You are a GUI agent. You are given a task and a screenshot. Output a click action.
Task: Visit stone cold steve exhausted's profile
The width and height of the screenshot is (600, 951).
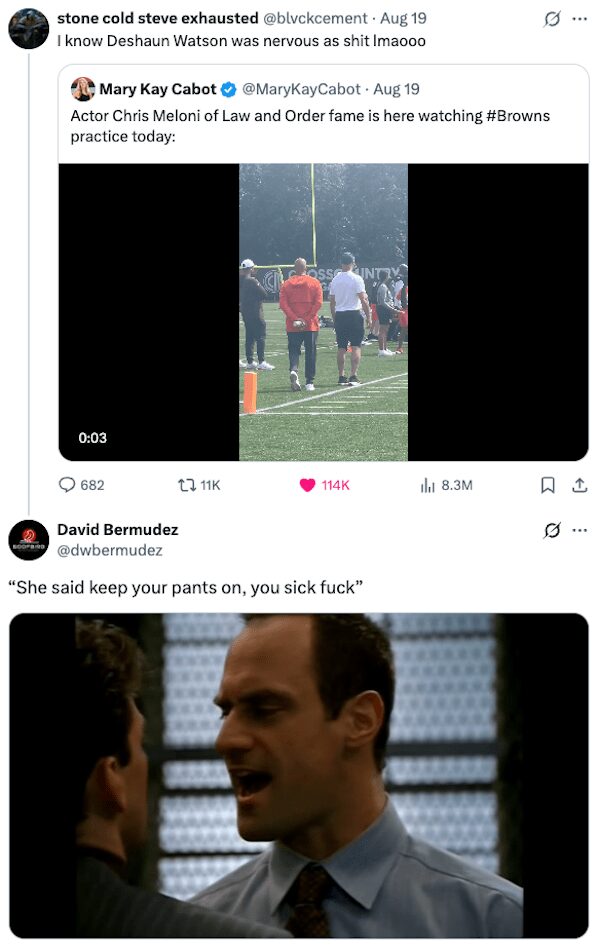(x=155, y=19)
